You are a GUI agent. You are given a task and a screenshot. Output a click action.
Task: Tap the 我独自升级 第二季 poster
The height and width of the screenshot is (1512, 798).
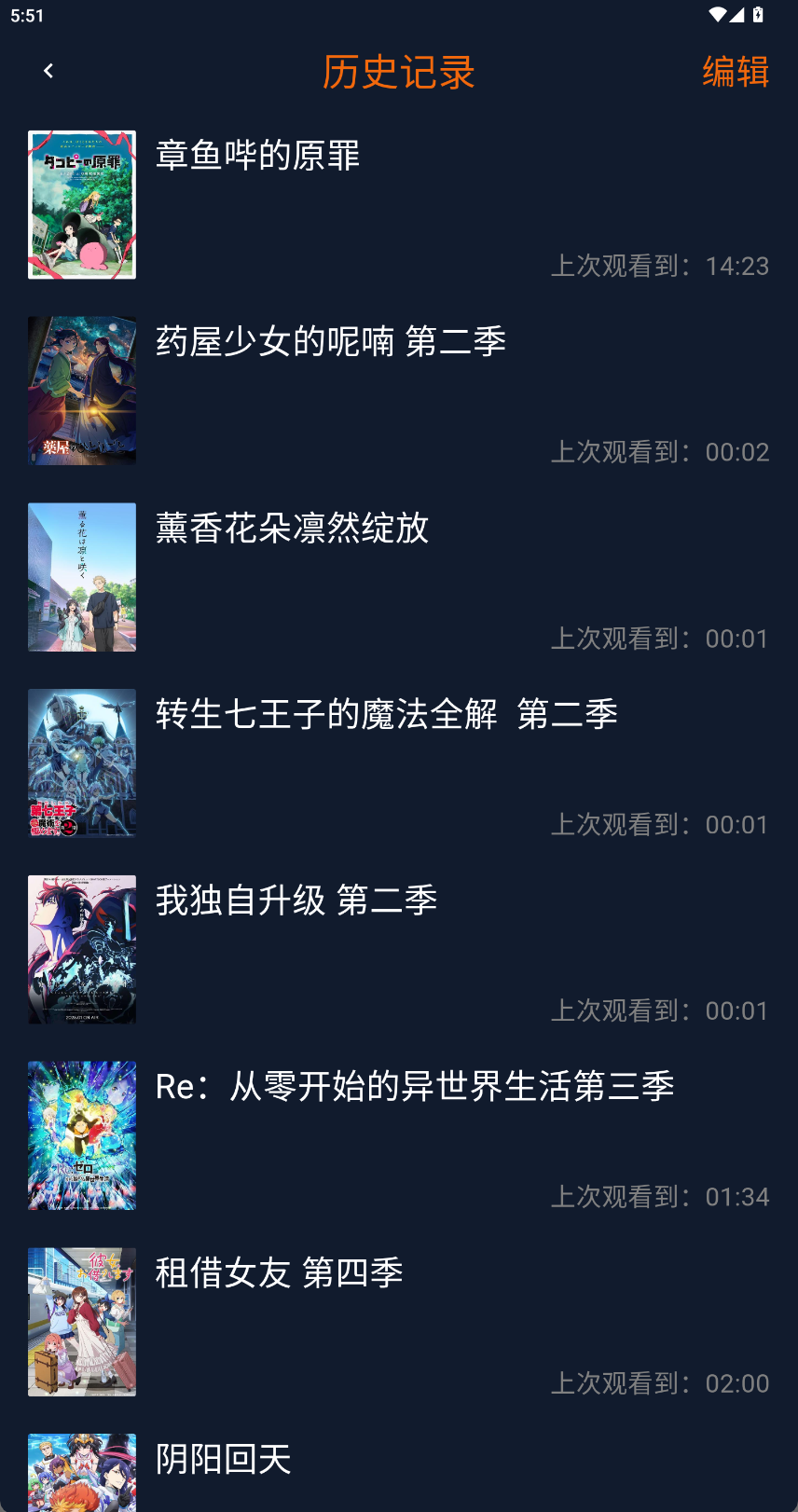point(81,949)
